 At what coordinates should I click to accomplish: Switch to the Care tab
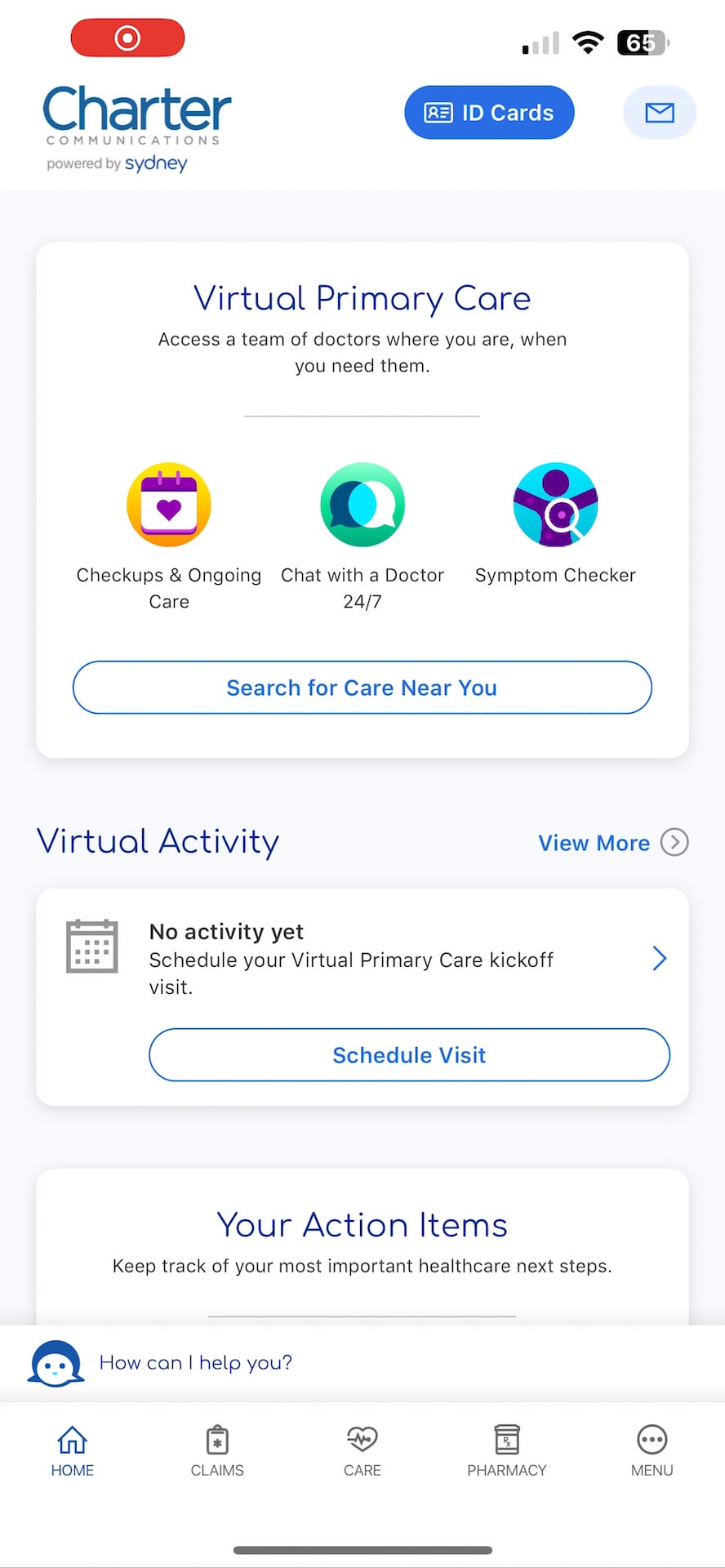[362, 1451]
